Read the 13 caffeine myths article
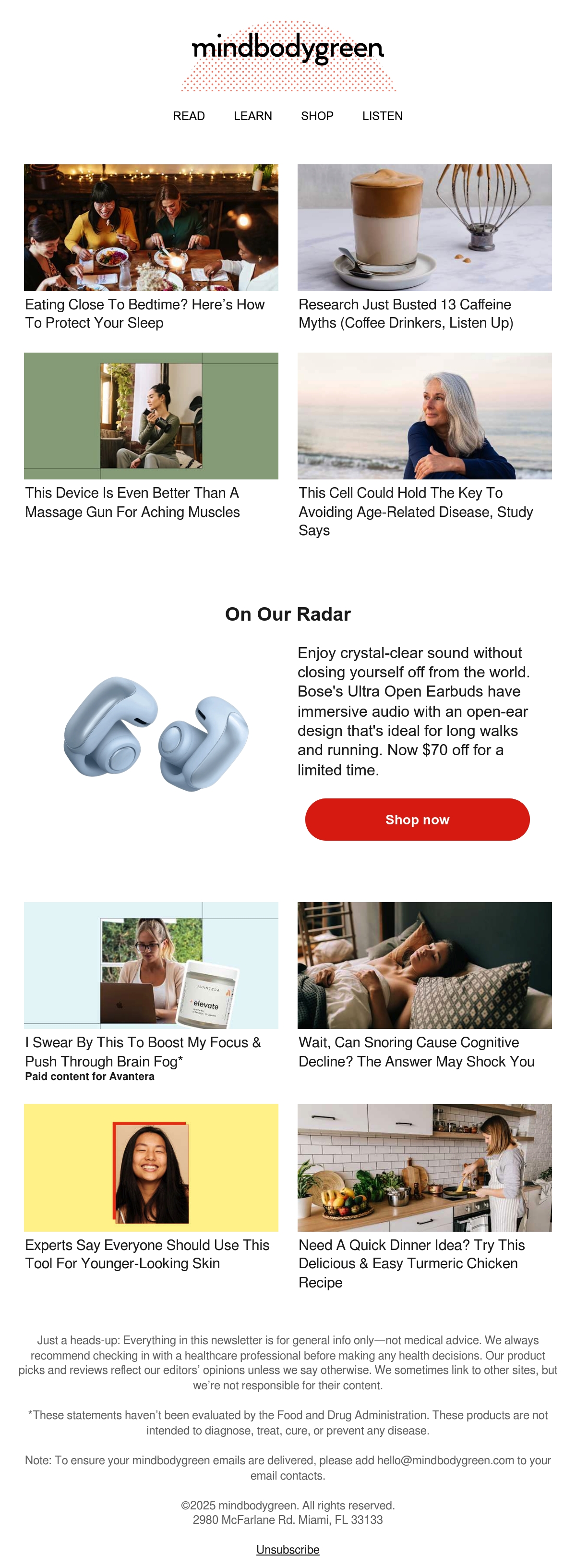The height and width of the screenshot is (1568, 576). (406, 314)
